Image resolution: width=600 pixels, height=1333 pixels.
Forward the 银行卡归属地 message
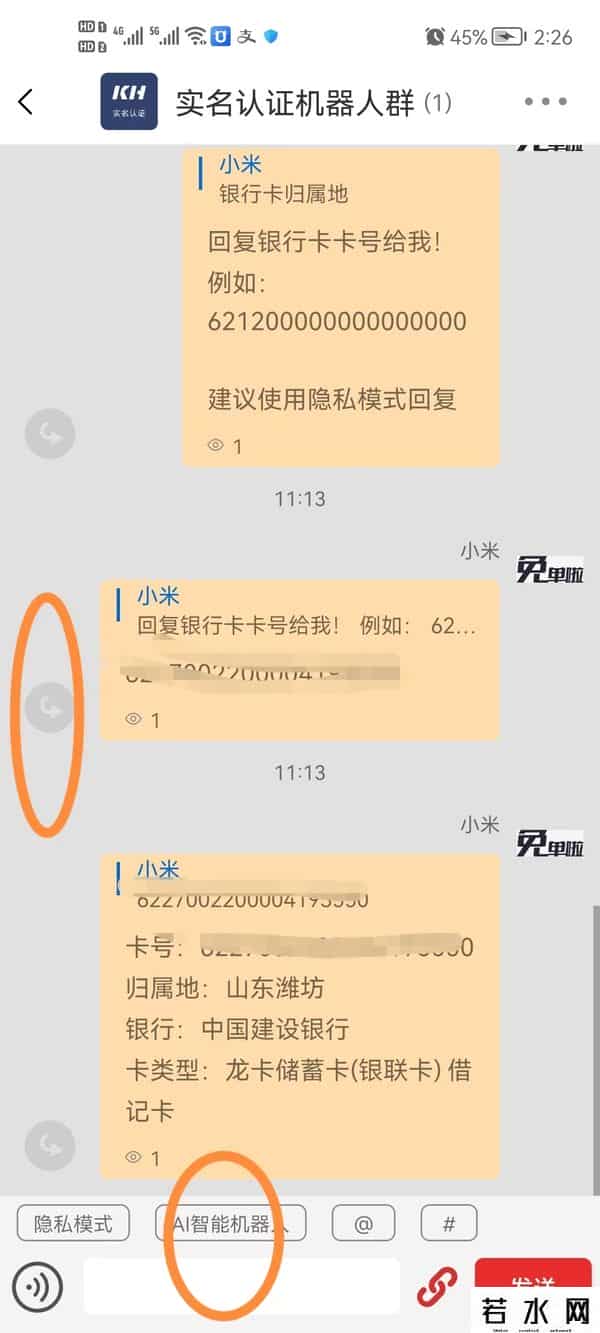[x=49, y=434]
